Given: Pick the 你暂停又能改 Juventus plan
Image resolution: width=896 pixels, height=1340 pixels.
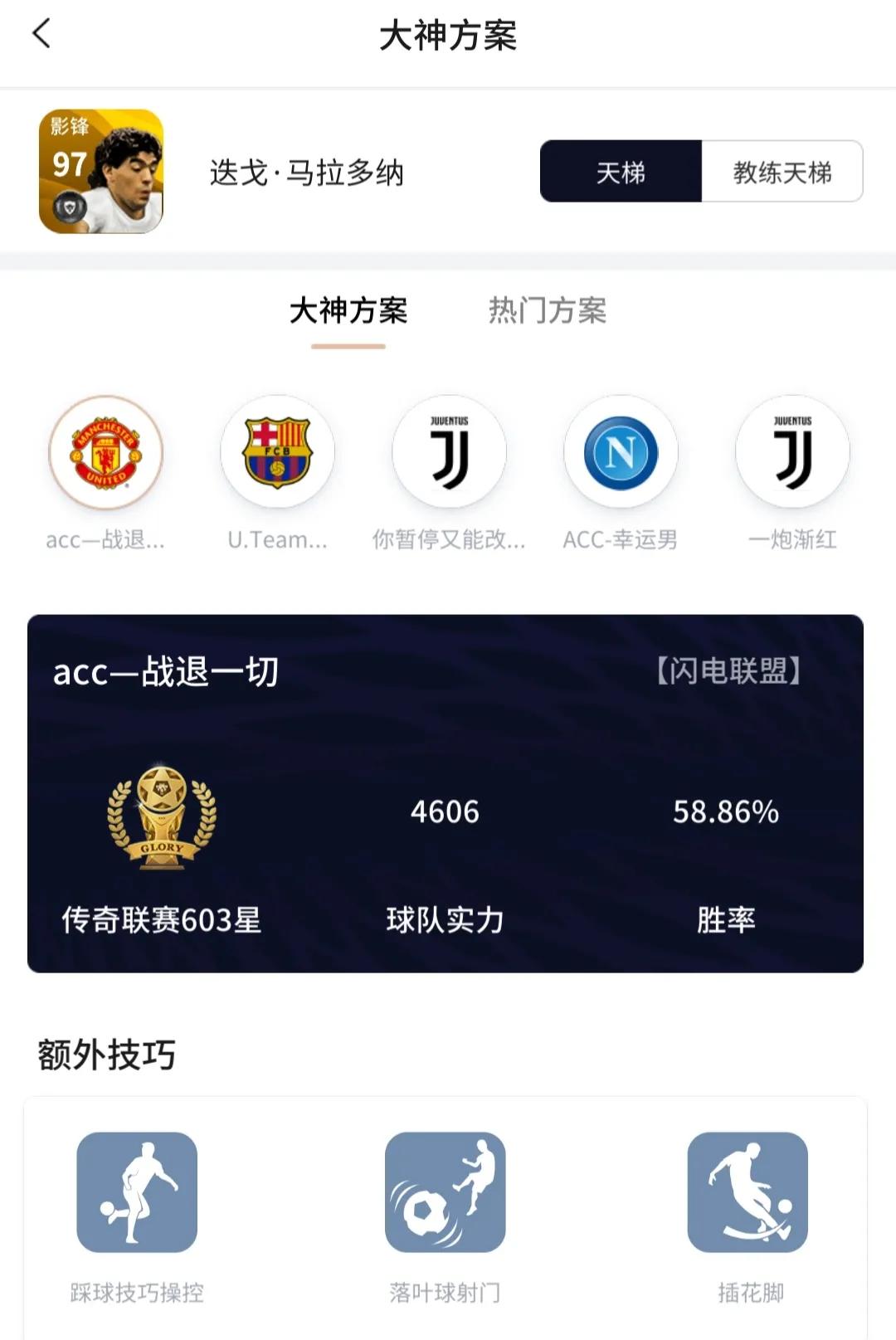Looking at the screenshot, I should coord(449,452).
